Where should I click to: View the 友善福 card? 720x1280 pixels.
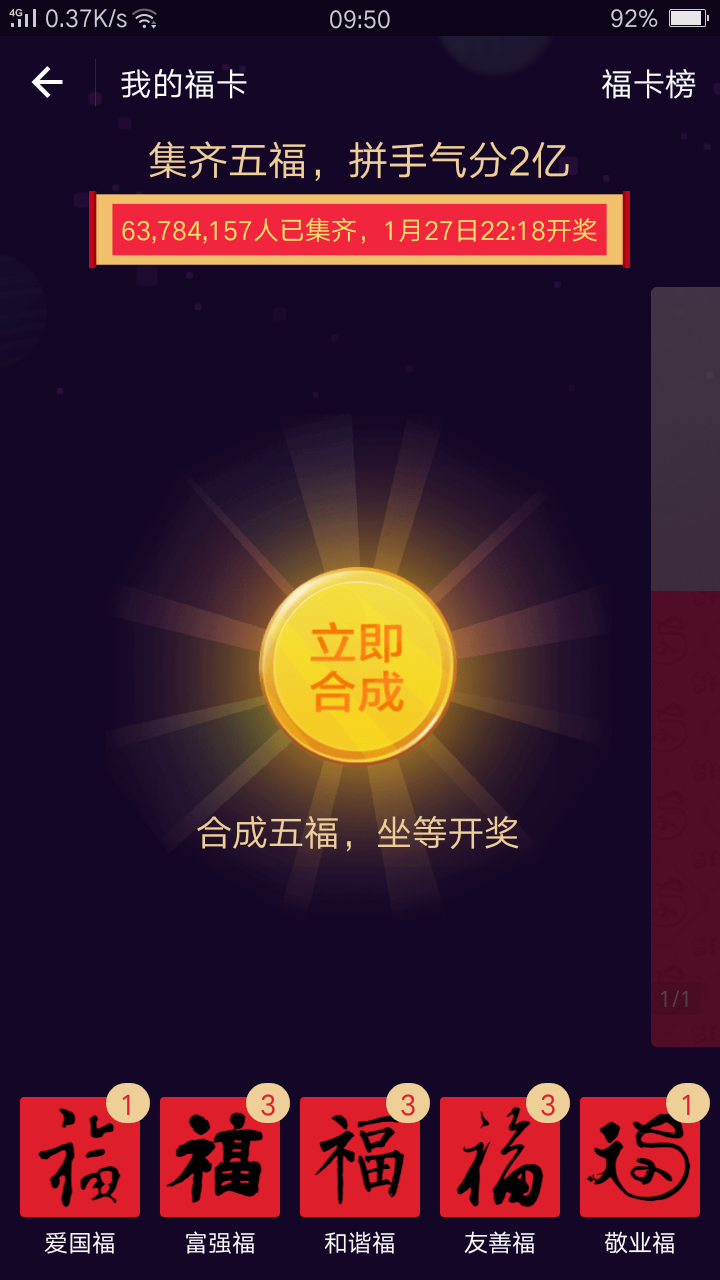[500, 1158]
